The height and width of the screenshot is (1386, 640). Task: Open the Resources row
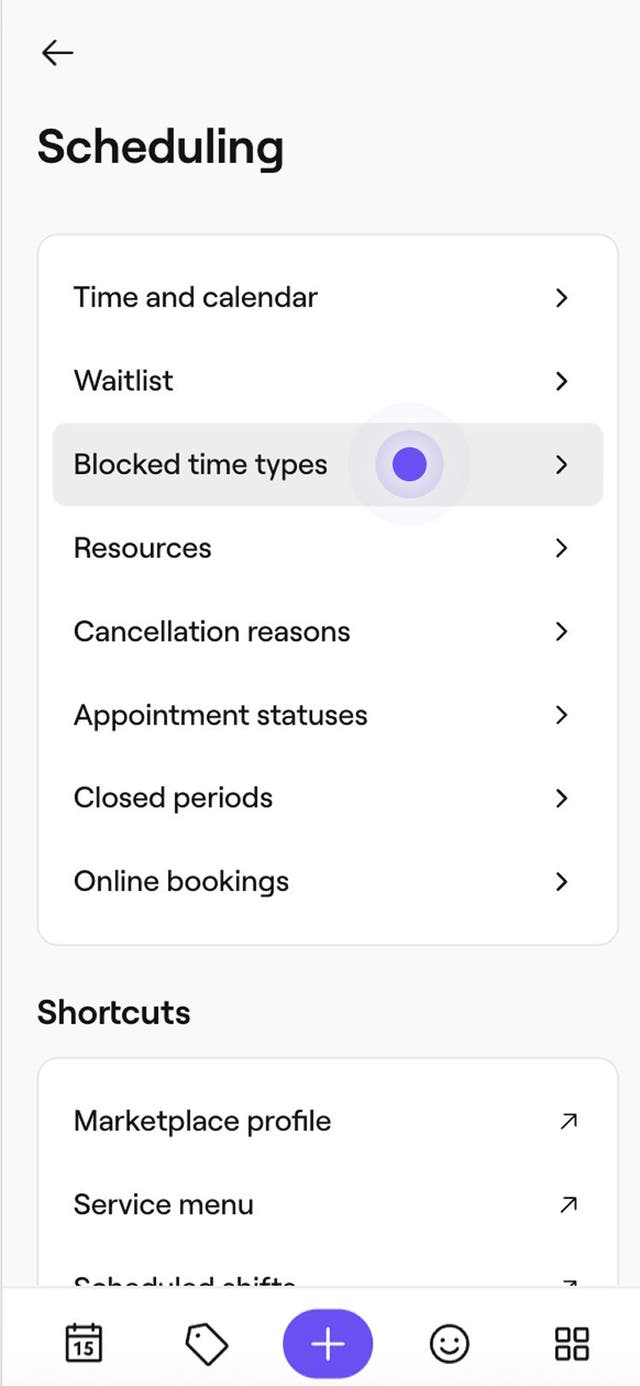tap(328, 548)
